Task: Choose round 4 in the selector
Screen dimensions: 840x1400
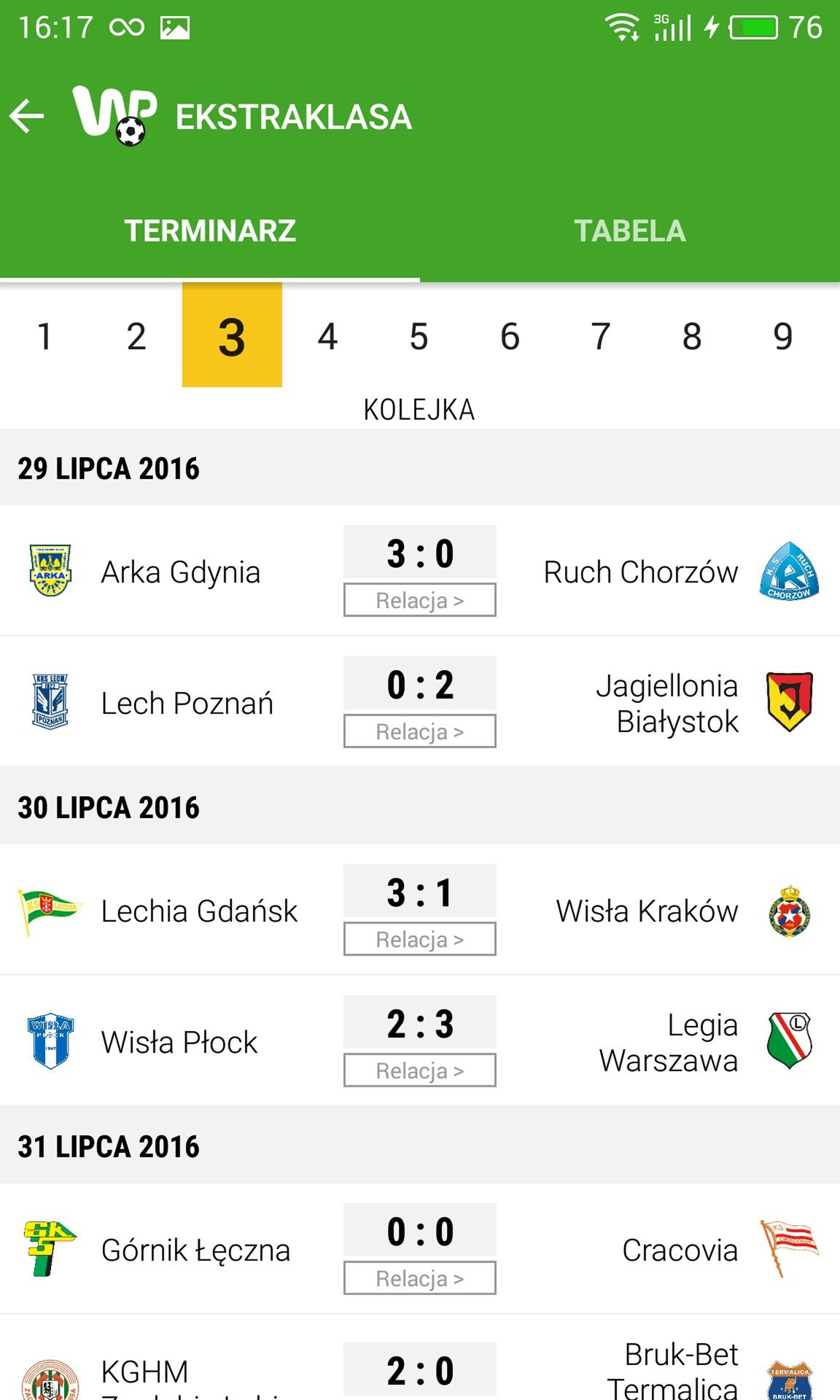Action: coord(327,336)
